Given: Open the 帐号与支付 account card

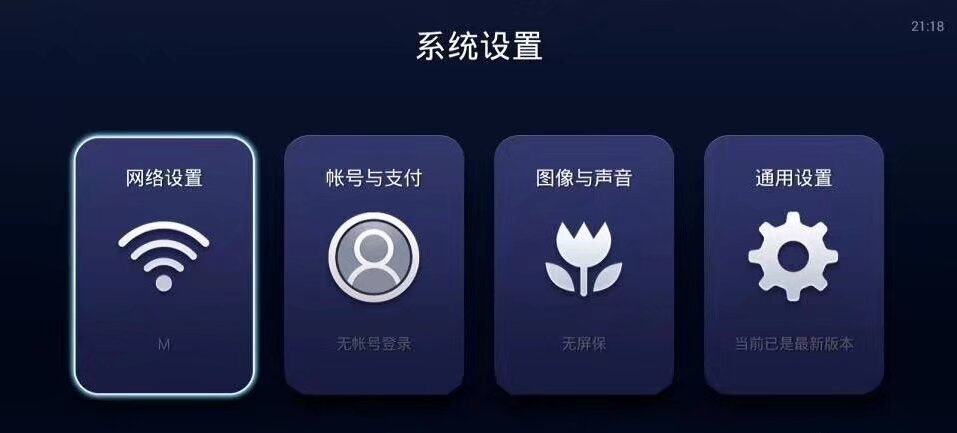Looking at the screenshot, I should tap(374, 265).
